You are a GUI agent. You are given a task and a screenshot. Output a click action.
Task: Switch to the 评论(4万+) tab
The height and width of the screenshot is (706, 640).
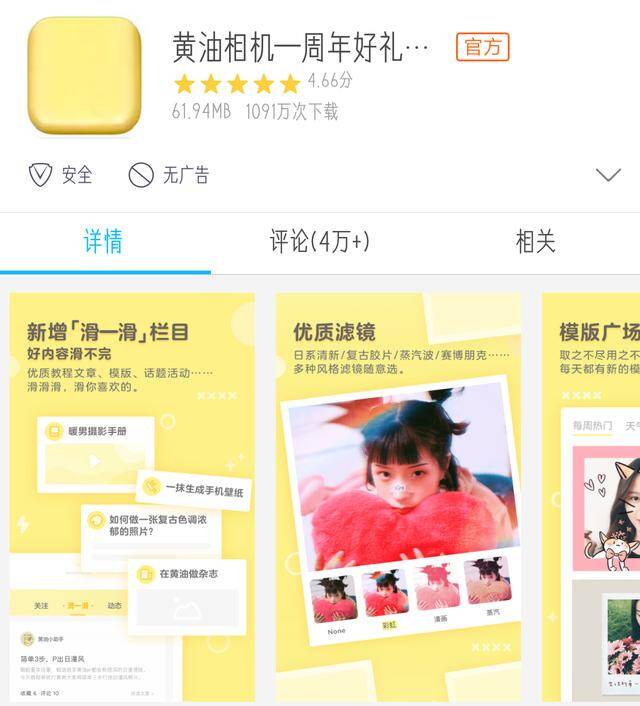pos(319,242)
